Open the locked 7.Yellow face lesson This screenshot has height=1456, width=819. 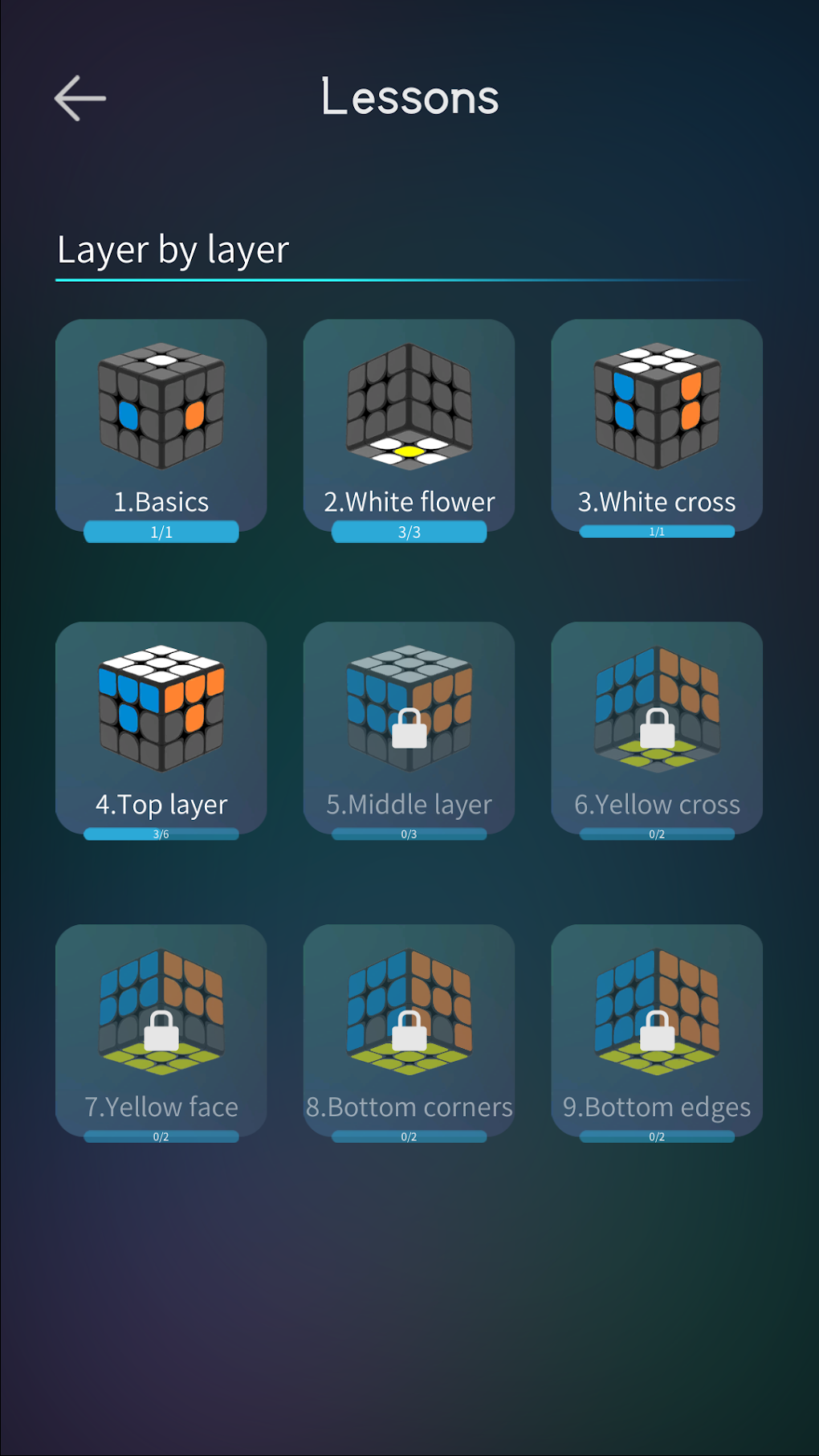click(x=161, y=1030)
